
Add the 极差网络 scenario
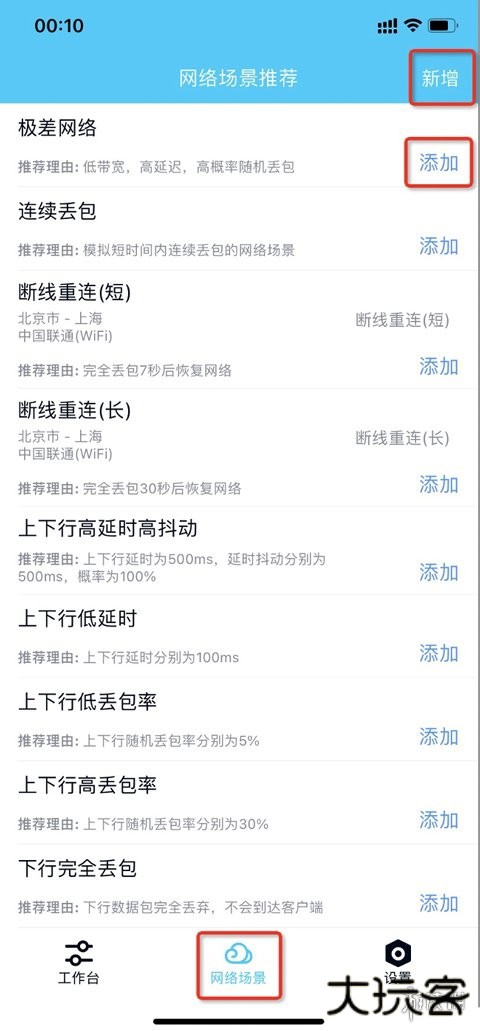439,162
